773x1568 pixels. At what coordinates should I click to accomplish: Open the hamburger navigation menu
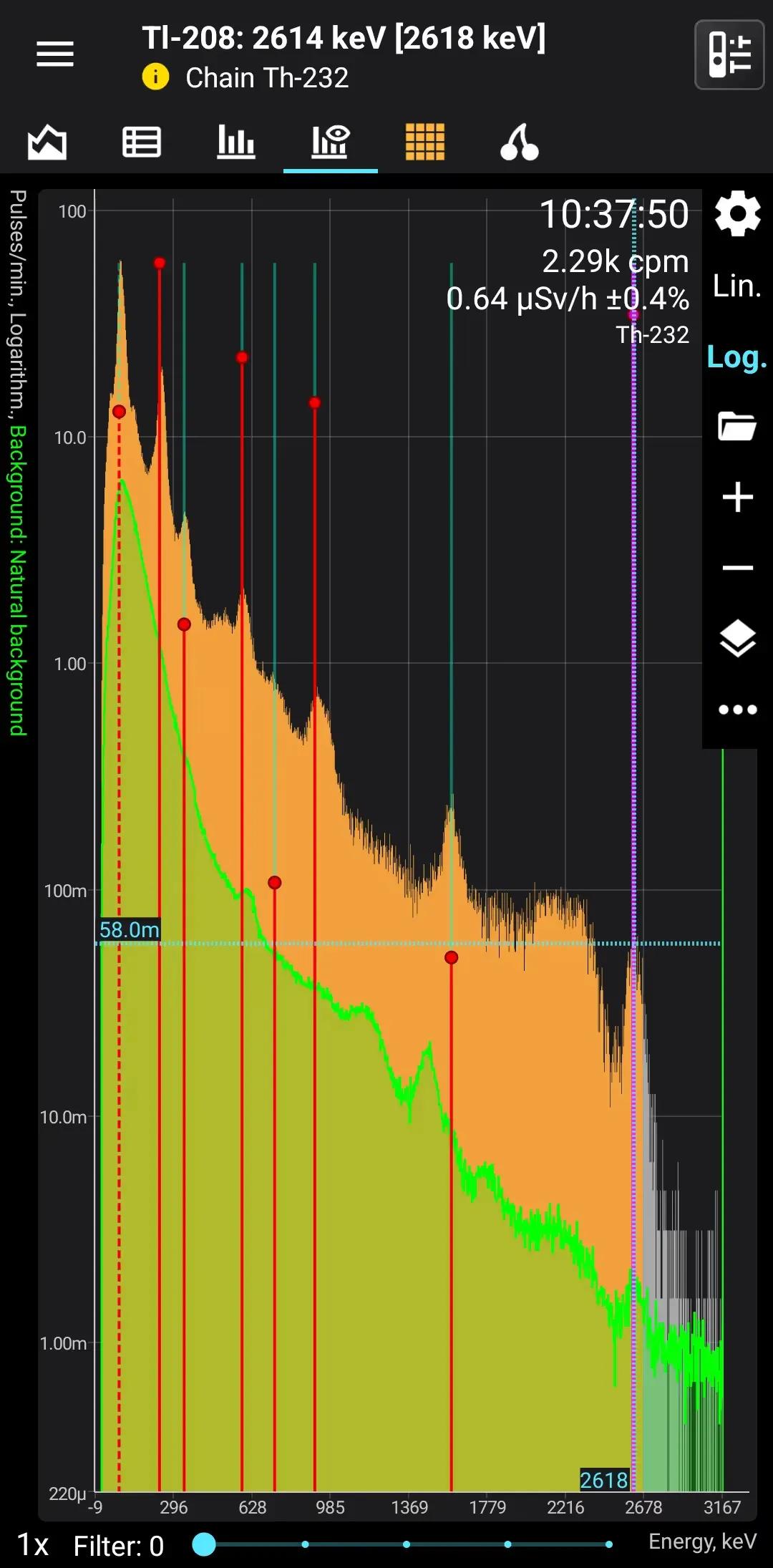click(55, 54)
